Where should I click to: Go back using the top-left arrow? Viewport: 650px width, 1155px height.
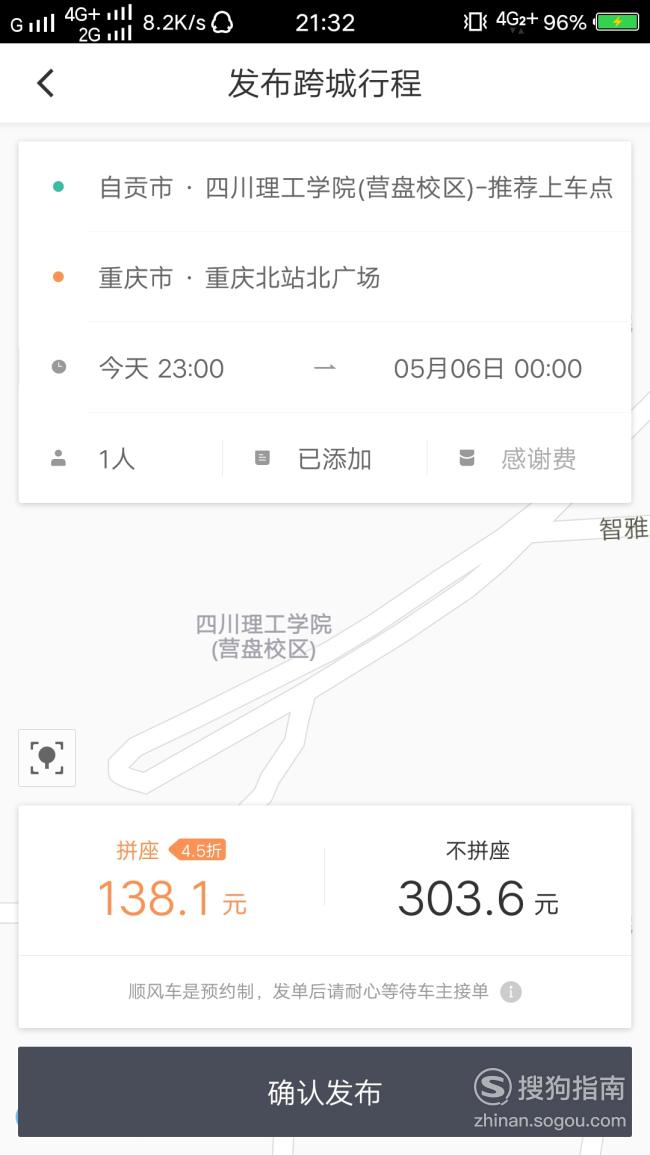(46, 83)
